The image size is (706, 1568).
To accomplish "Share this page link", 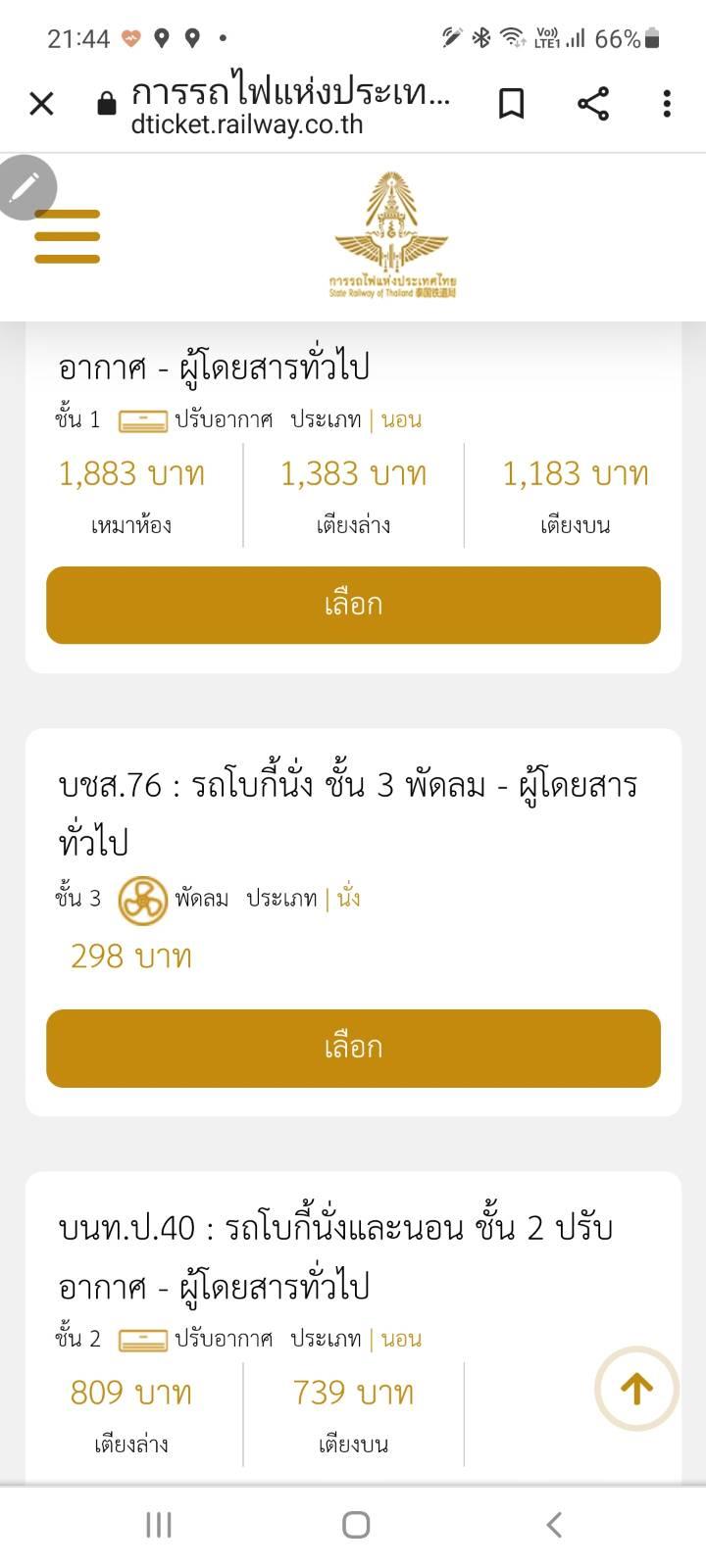I will 592,103.
